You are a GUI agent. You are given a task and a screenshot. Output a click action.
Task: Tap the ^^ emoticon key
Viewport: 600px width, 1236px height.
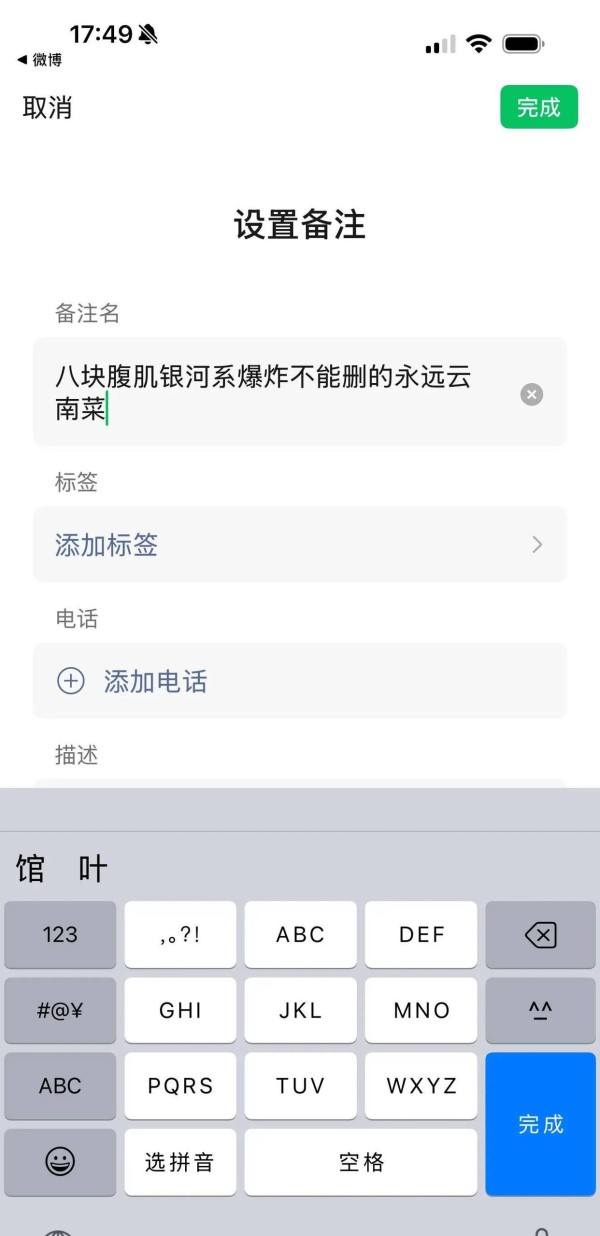pos(540,1010)
